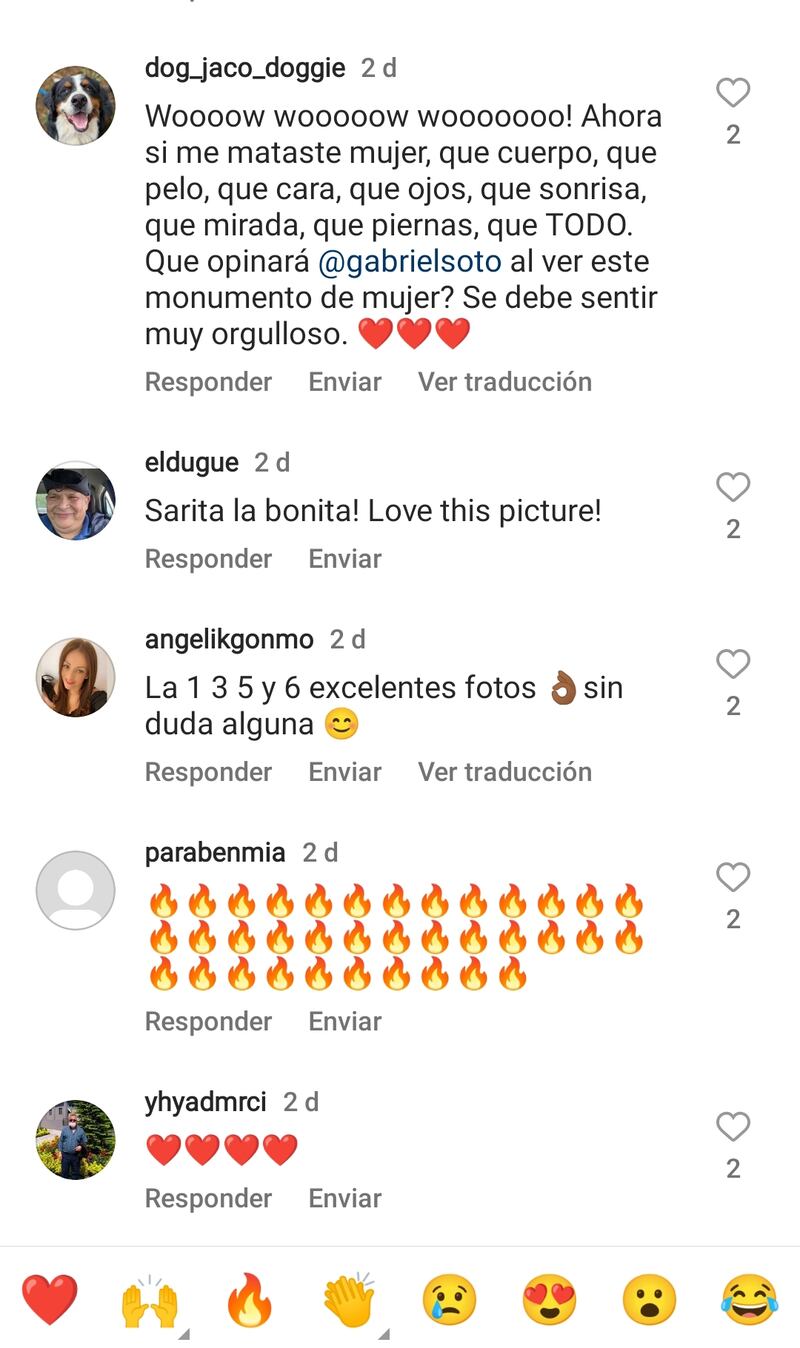Reply to parabenmia's comment
This screenshot has height=1348, width=800.
[x=208, y=1021]
